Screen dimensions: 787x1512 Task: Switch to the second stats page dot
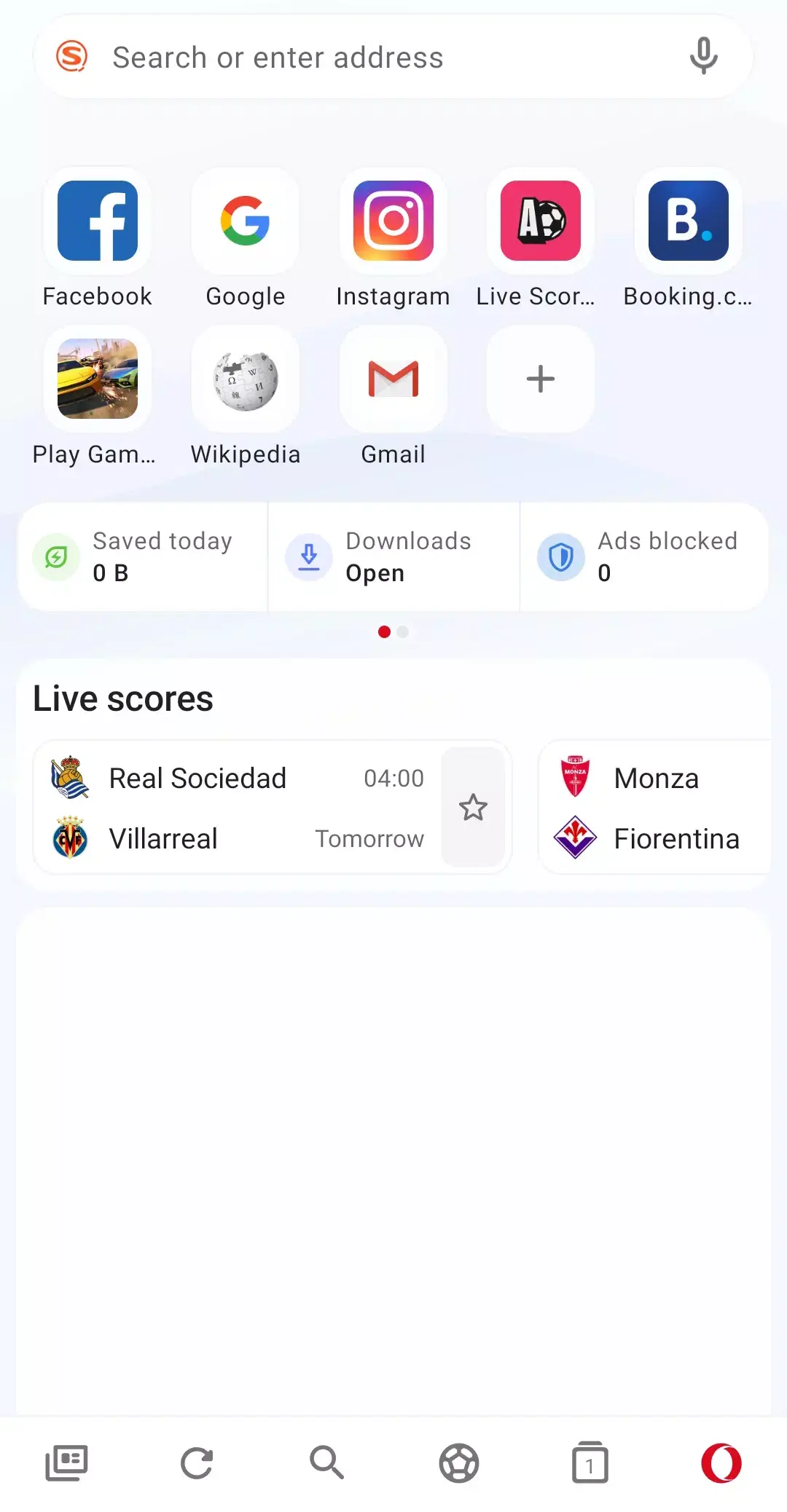point(404,632)
